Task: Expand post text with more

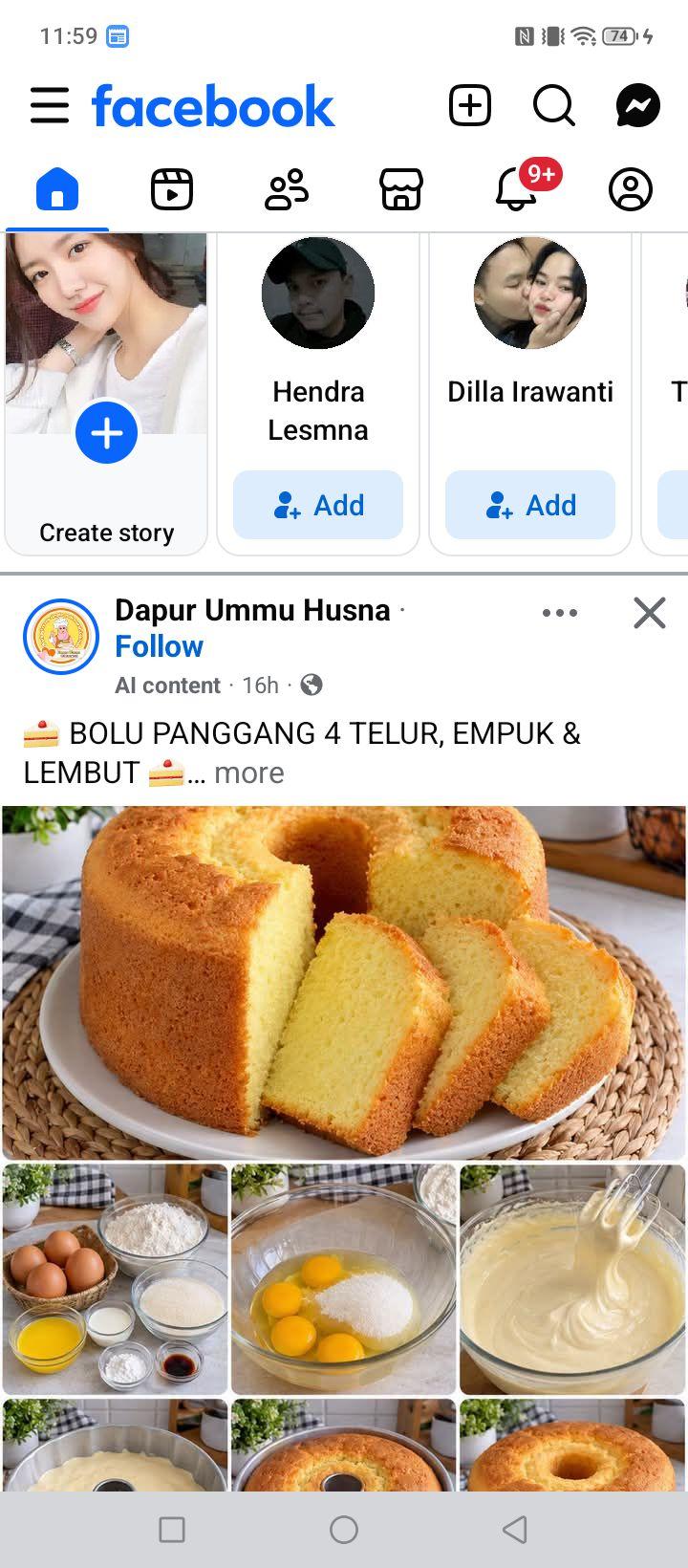Action: point(248,773)
